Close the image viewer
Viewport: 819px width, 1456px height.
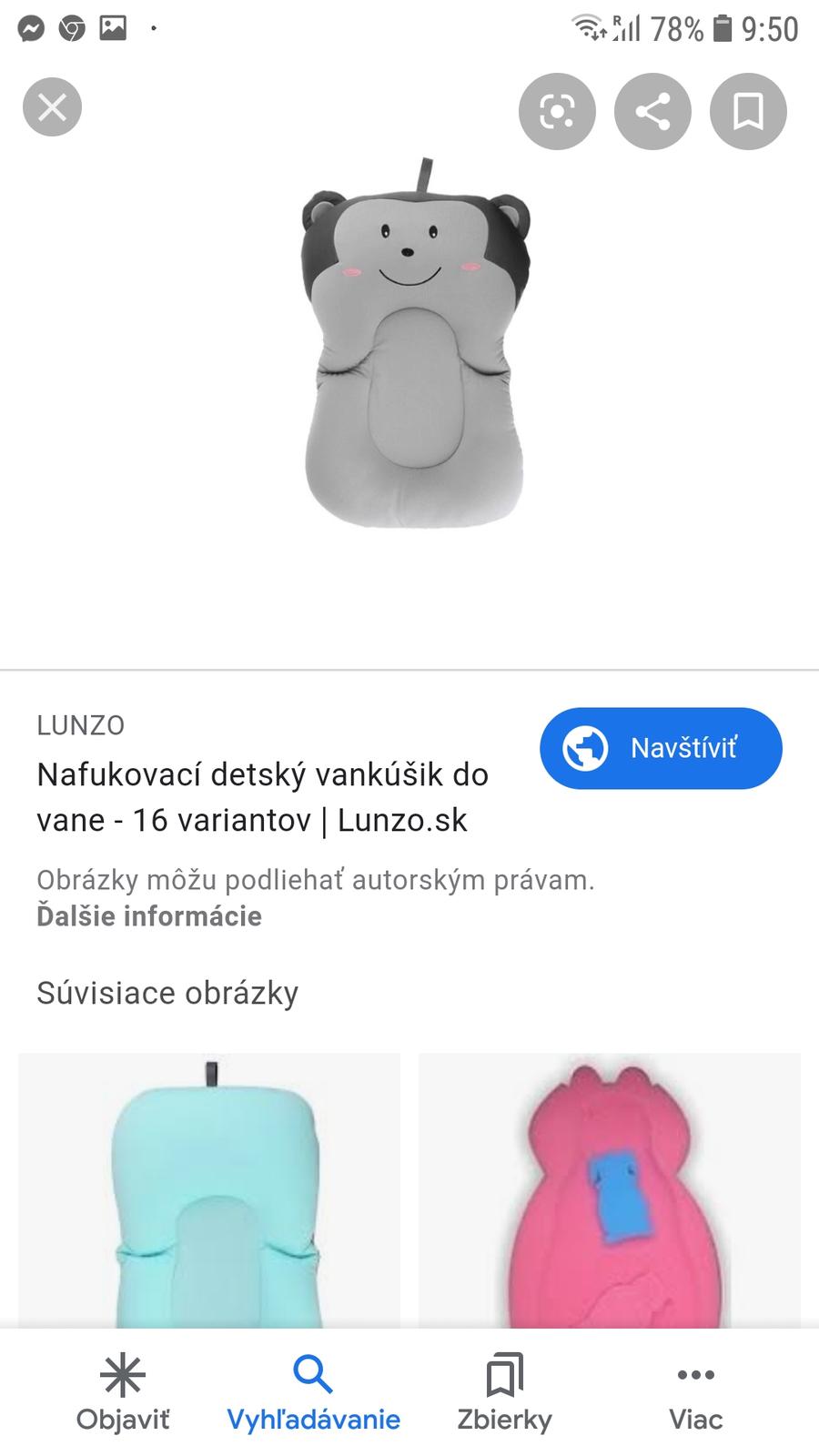[x=52, y=107]
